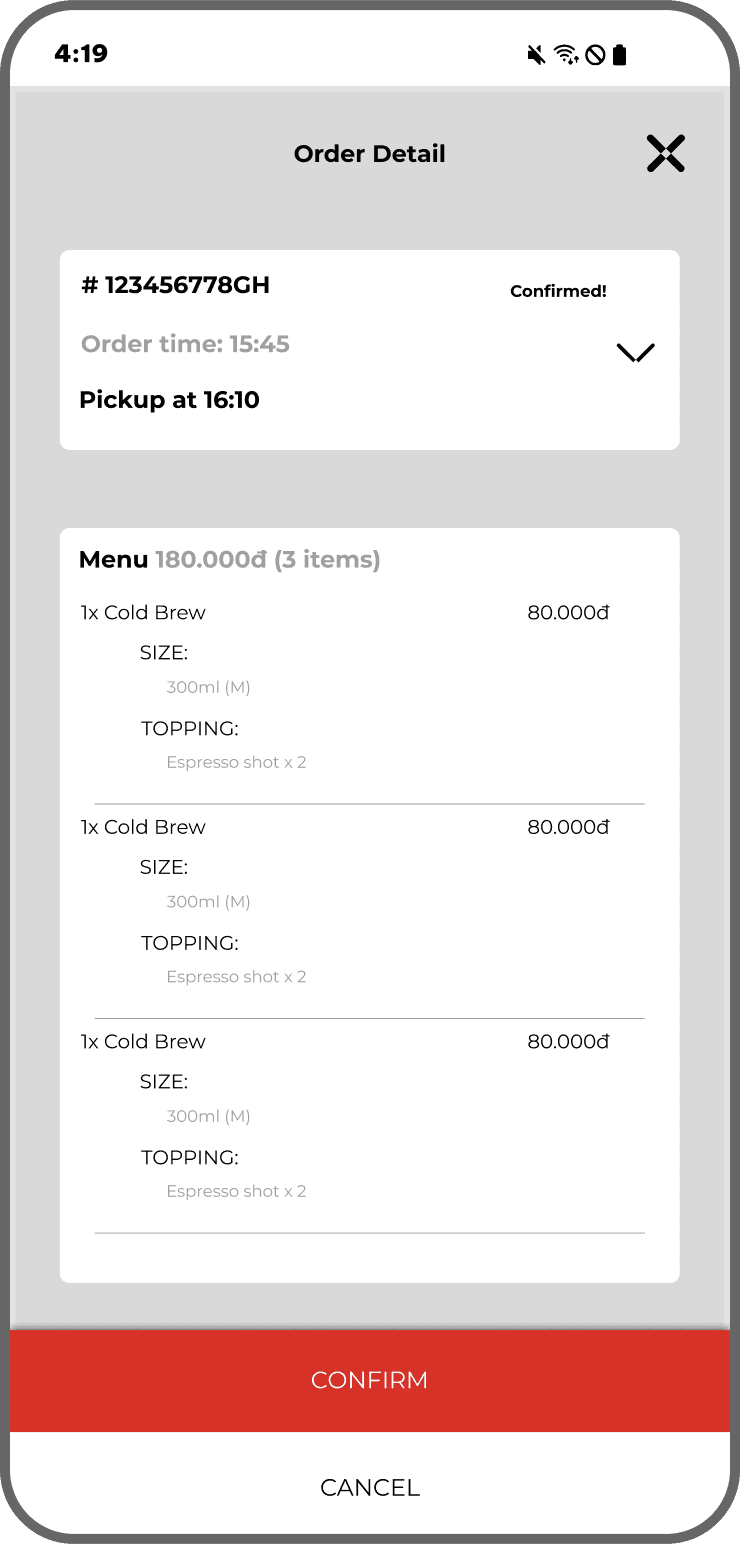
Task: Tap CANCEL to abort the order
Action: [x=370, y=1487]
